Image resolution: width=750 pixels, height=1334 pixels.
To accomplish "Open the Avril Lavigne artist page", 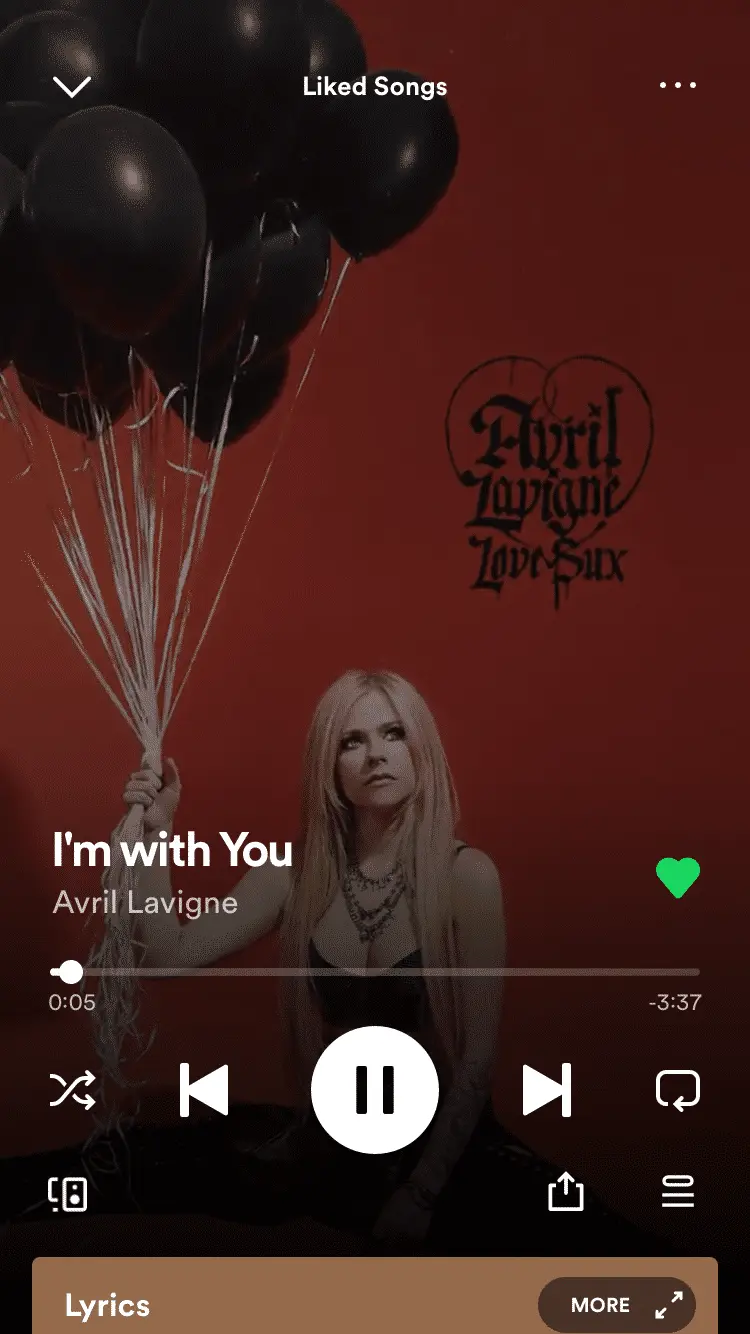I will 145,903.
